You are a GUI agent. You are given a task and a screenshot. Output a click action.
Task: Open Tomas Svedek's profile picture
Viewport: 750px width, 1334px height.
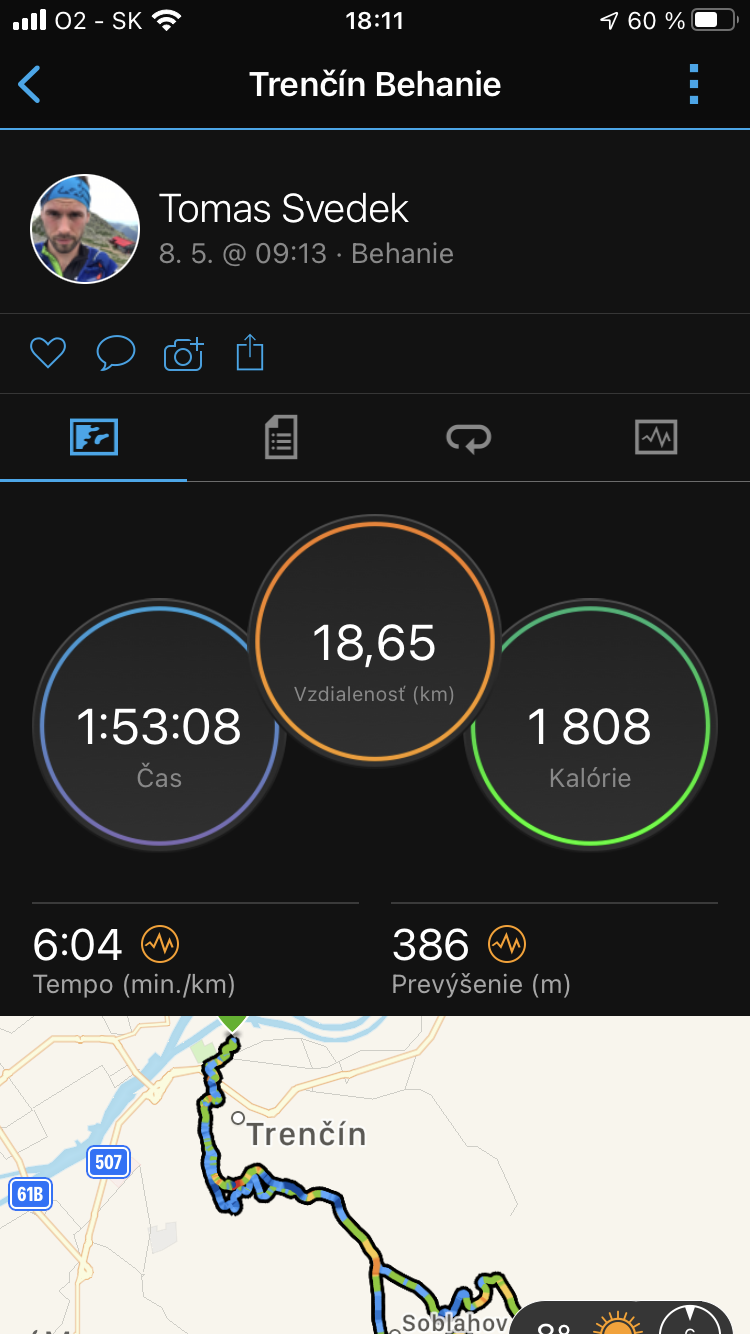point(85,229)
